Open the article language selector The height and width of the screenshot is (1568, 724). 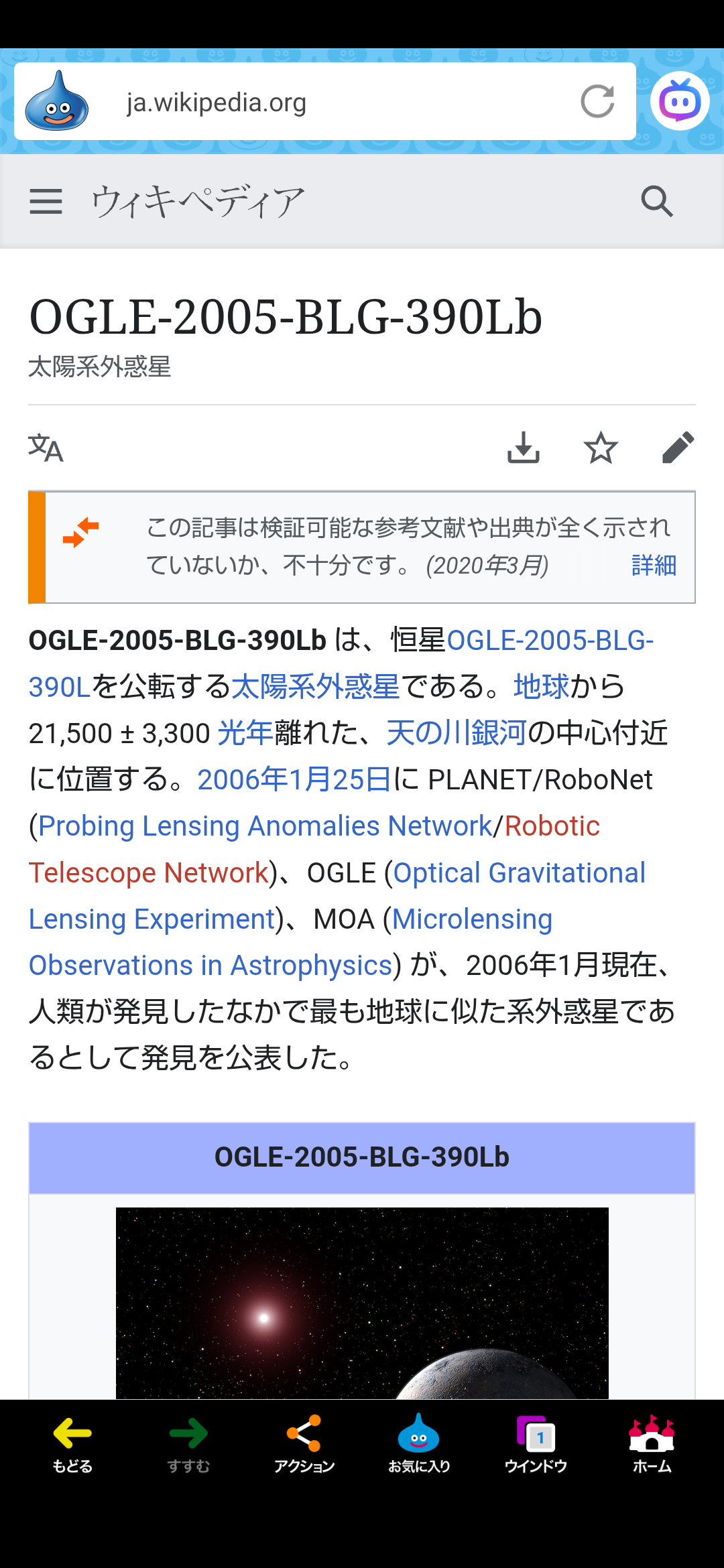click(46, 448)
